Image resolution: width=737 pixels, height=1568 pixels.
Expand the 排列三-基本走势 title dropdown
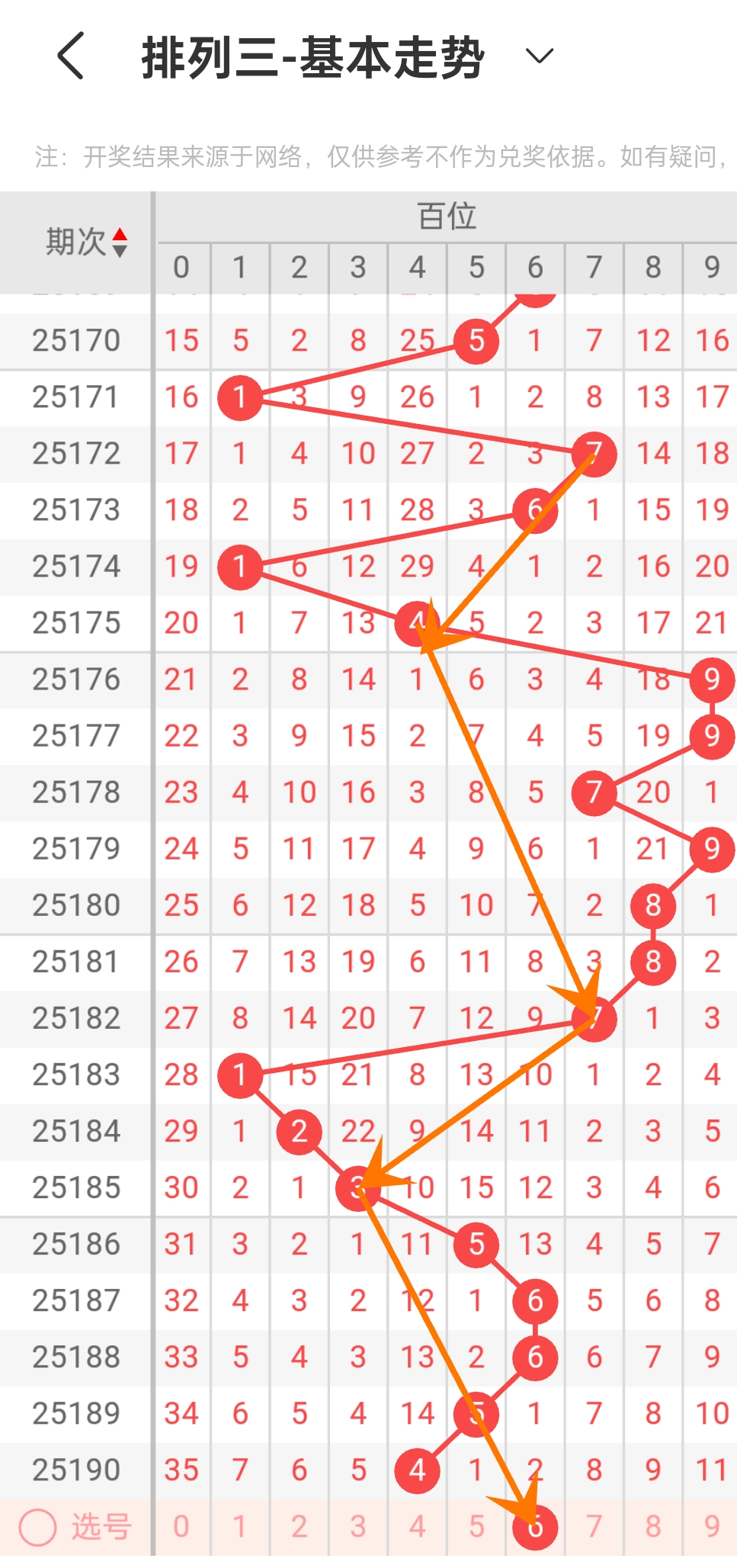[x=540, y=56]
